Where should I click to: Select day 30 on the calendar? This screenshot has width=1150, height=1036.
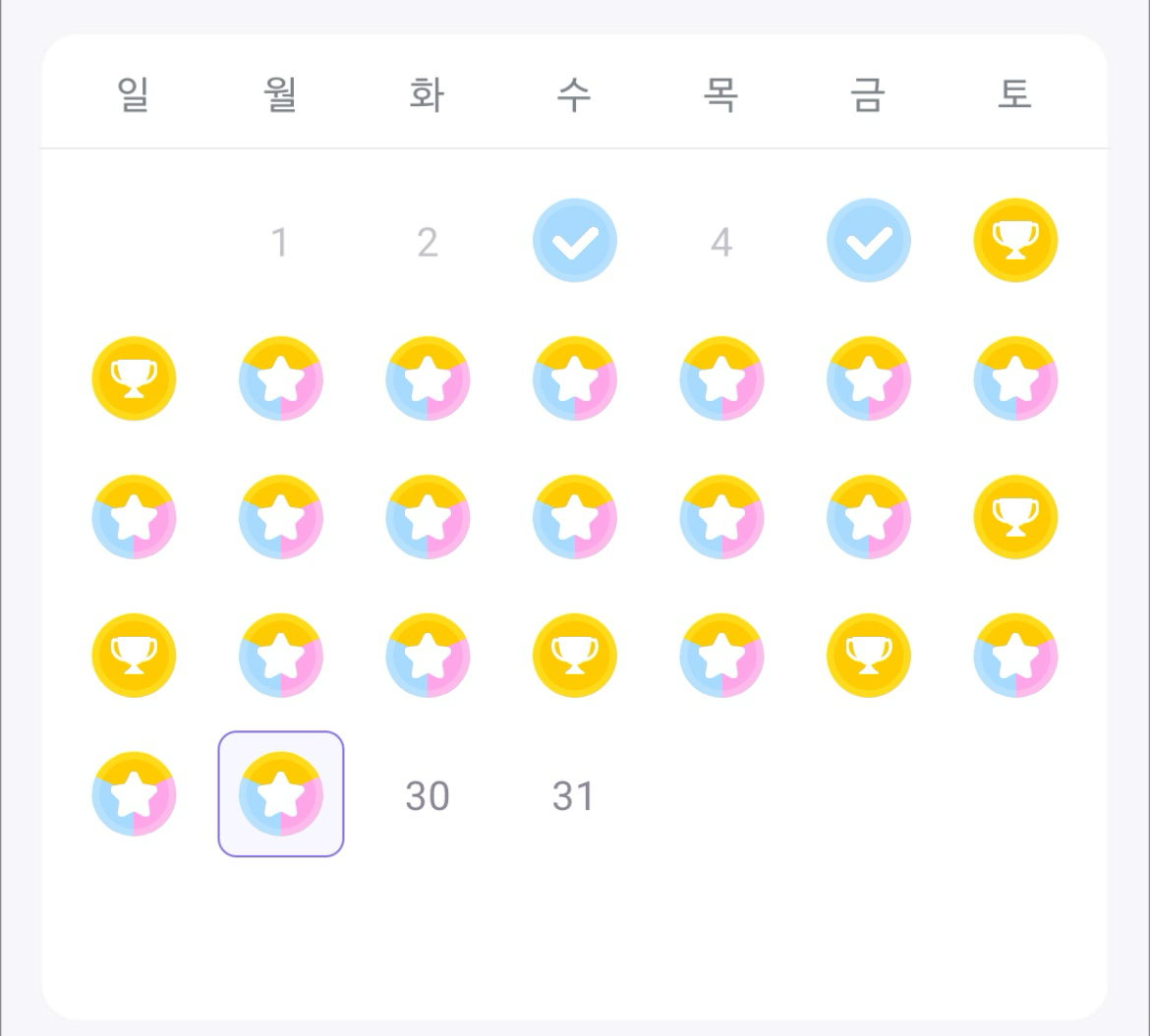pos(427,795)
